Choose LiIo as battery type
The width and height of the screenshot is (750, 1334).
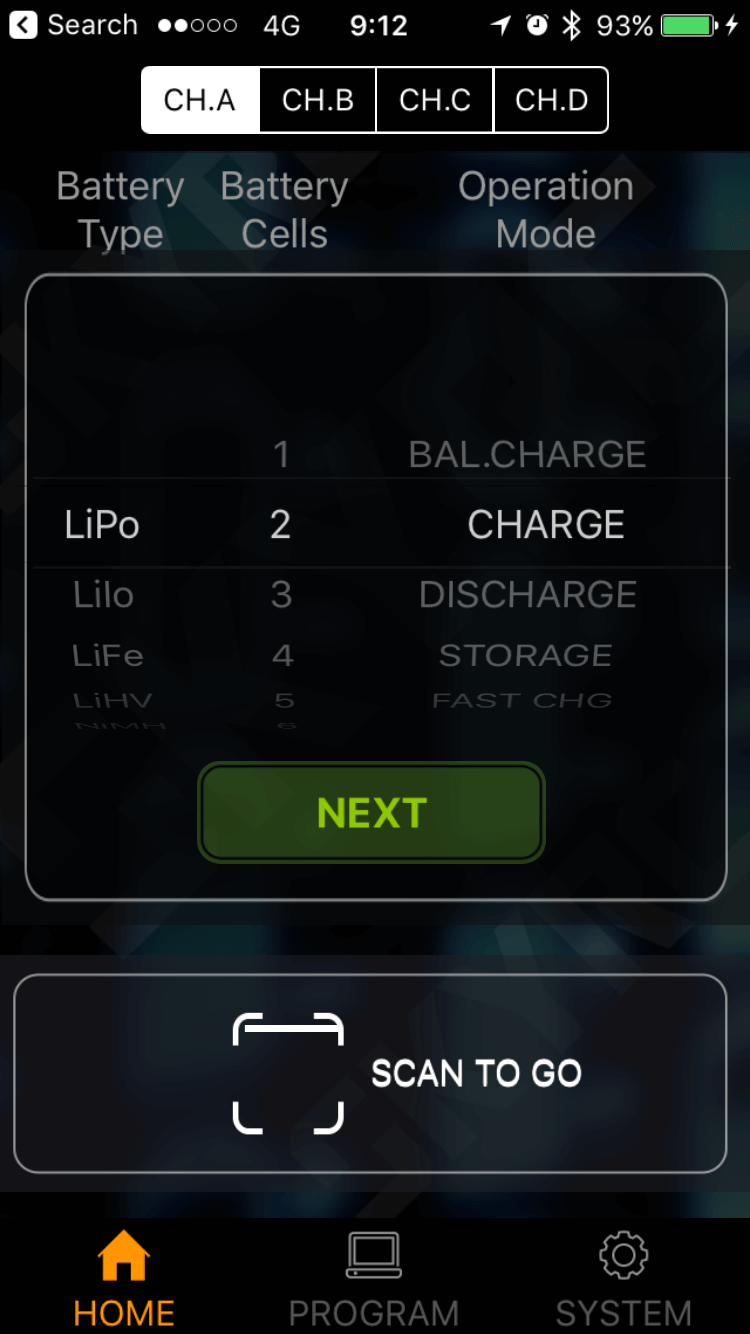(103, 595)
